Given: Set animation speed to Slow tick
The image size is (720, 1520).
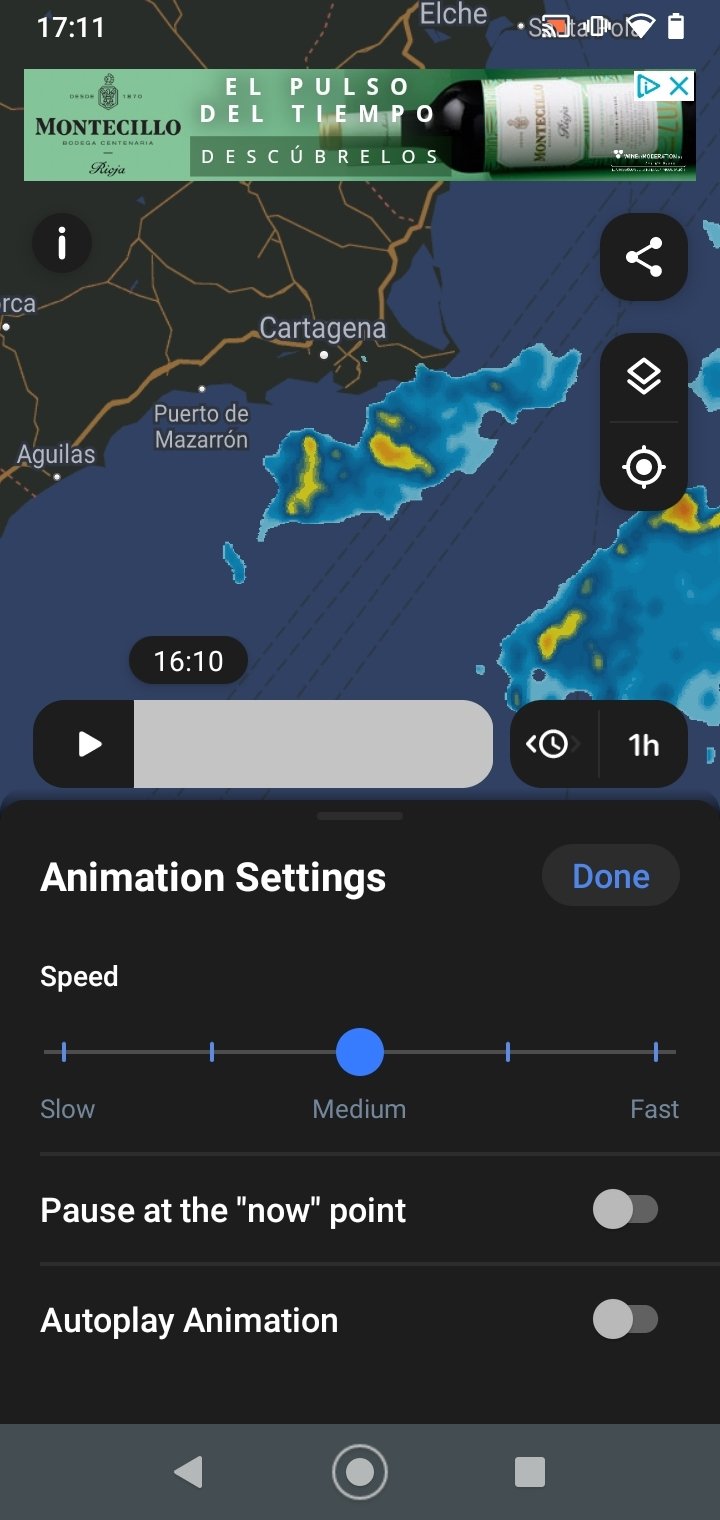Looking at the screenshot, I should point(64,1052).
